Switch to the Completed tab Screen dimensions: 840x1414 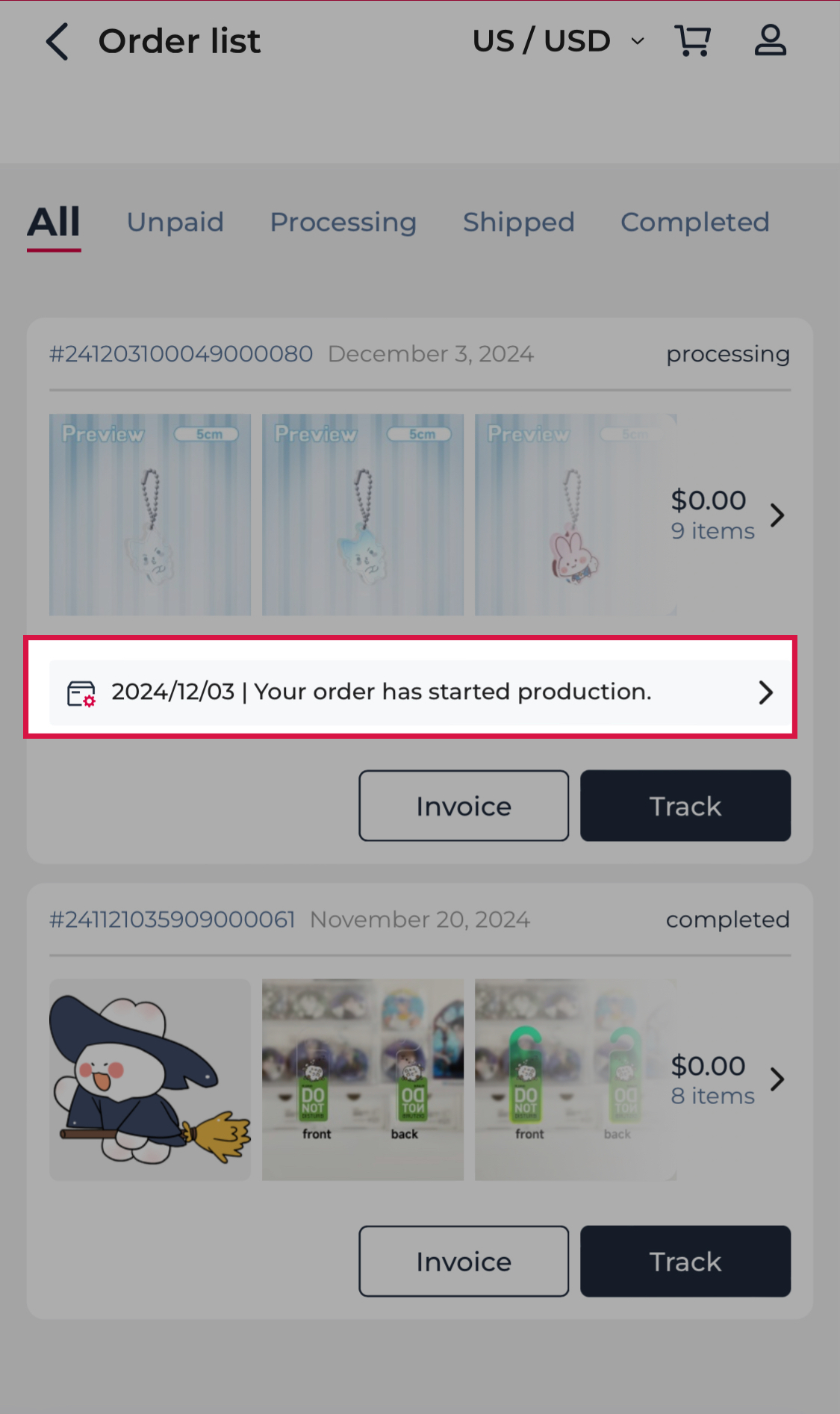695,222
